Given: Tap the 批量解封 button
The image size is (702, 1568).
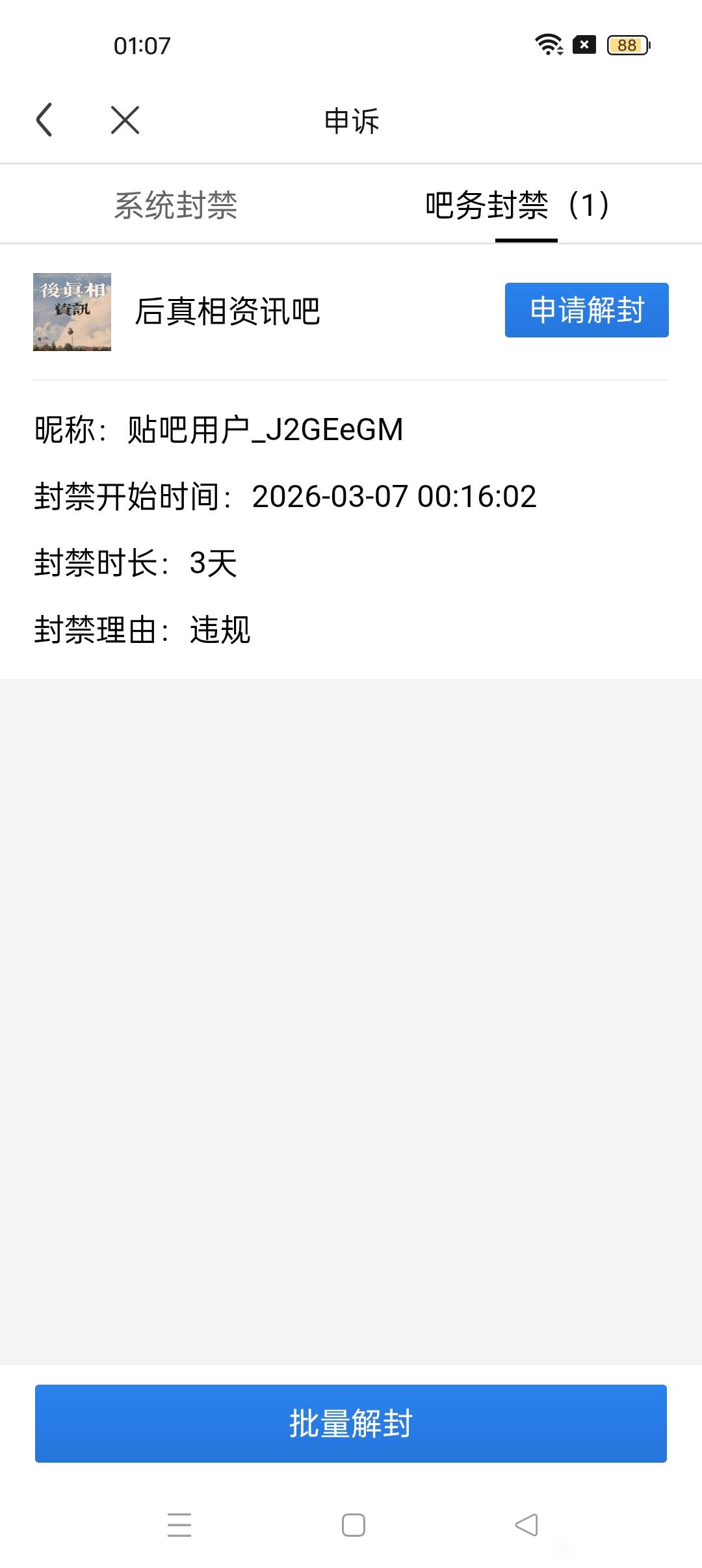Looking at the screenshot, I should tap(351, 1423).
